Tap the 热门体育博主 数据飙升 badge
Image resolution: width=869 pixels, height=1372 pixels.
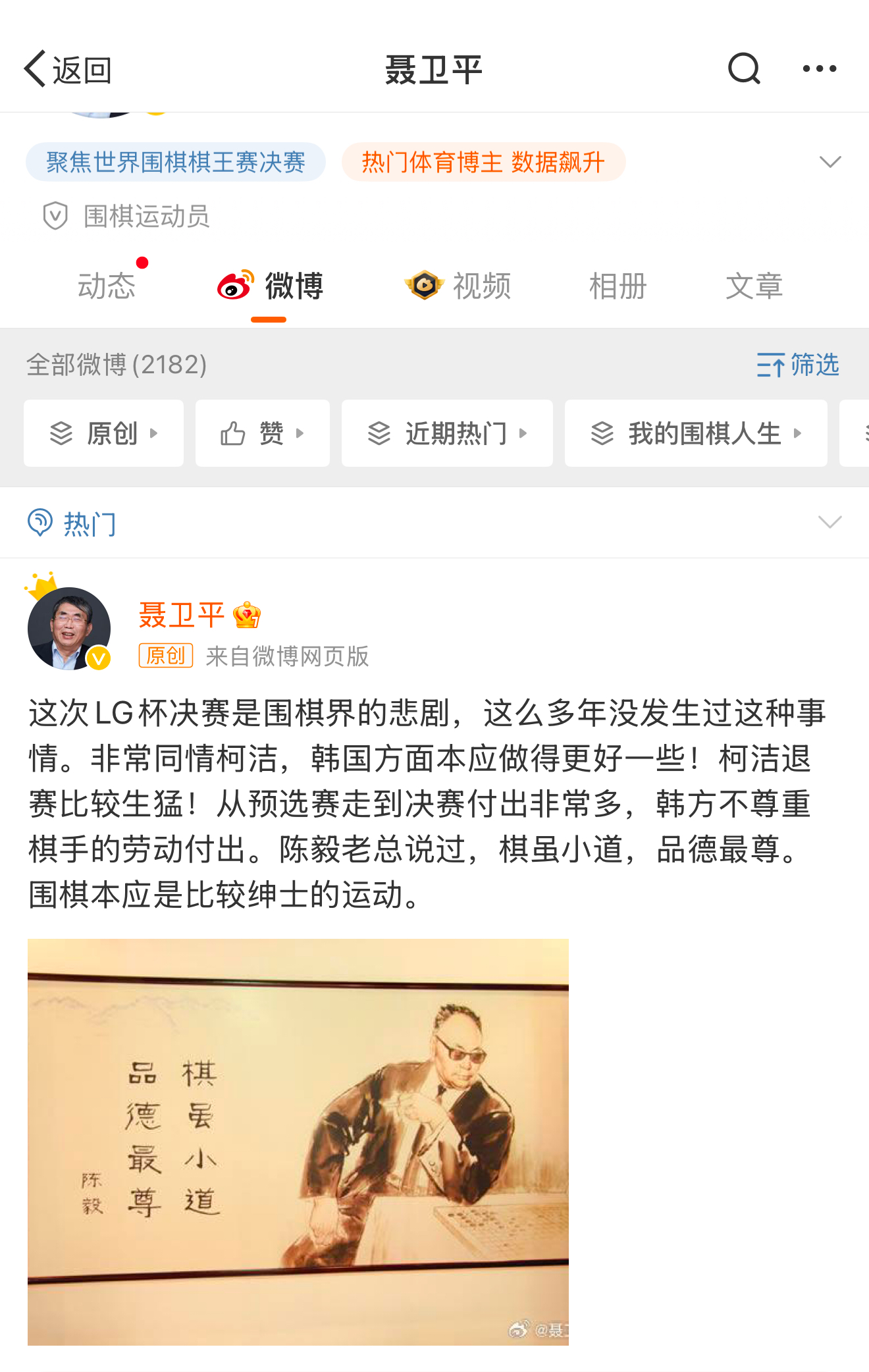[483, 162]
